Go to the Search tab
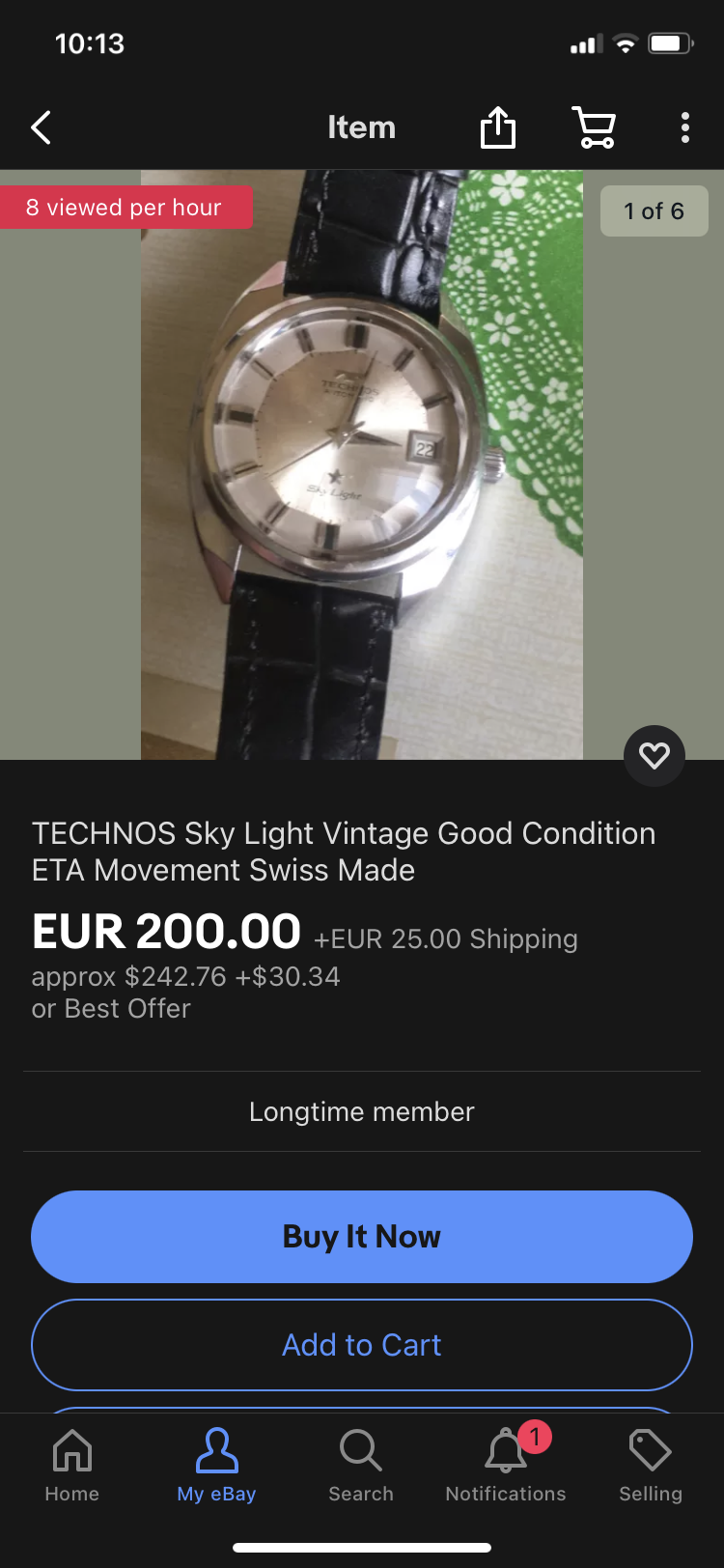Screen dimensions: 724x1568 [x=361, y=1466]
